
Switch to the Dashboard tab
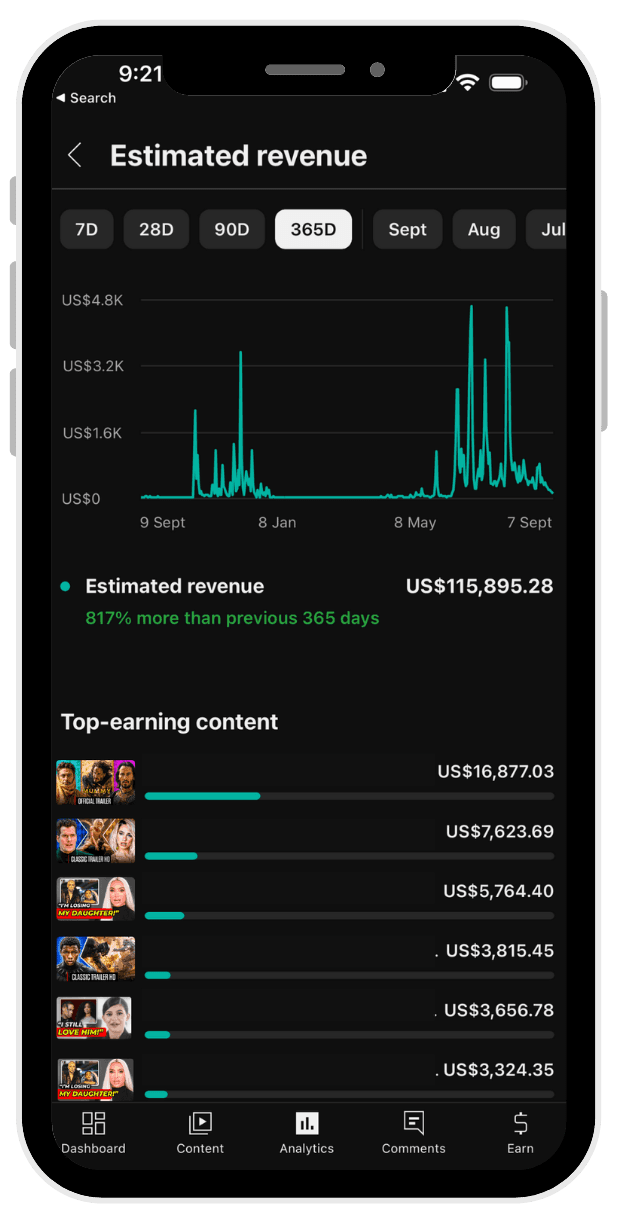pyautogui.click(x=93, y=1133)
